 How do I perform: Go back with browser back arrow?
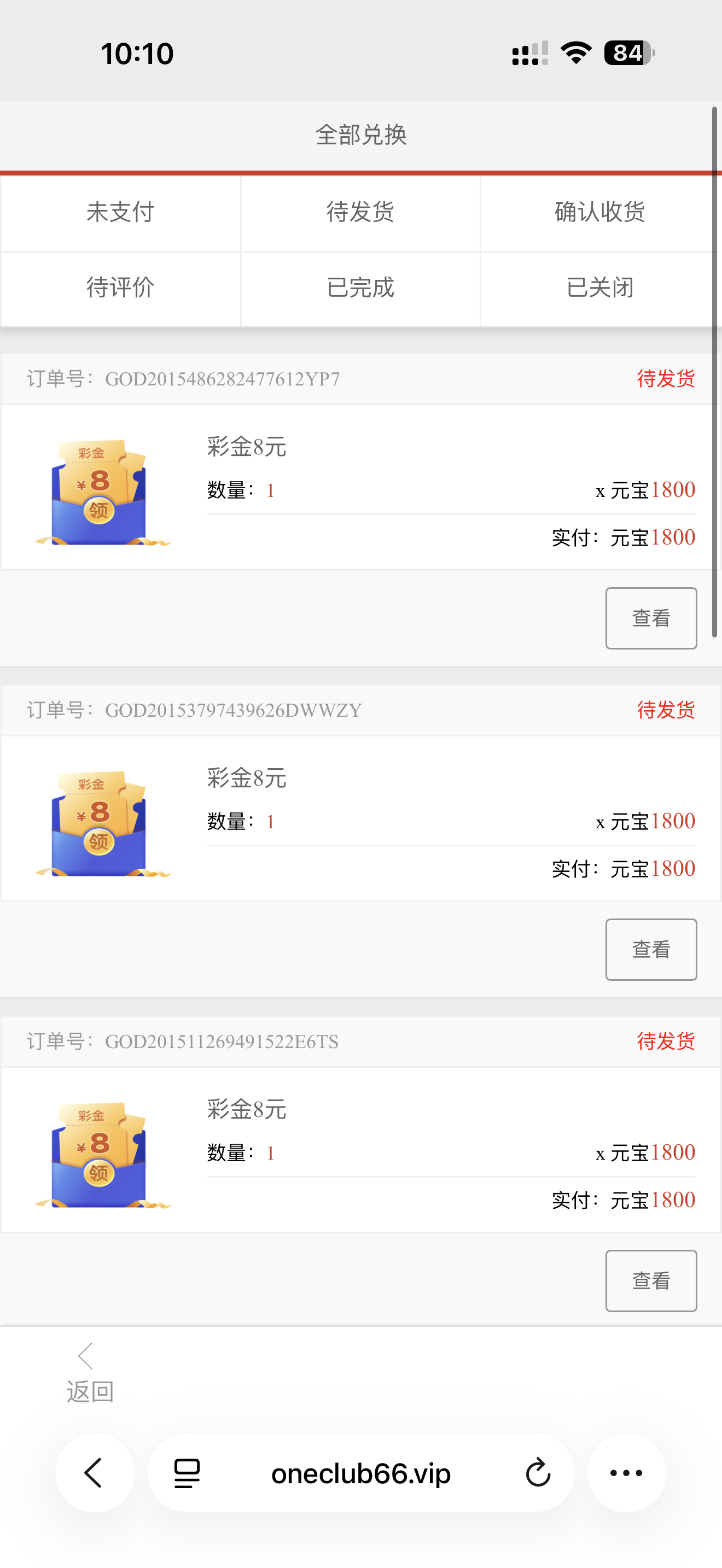(95, 1473)
